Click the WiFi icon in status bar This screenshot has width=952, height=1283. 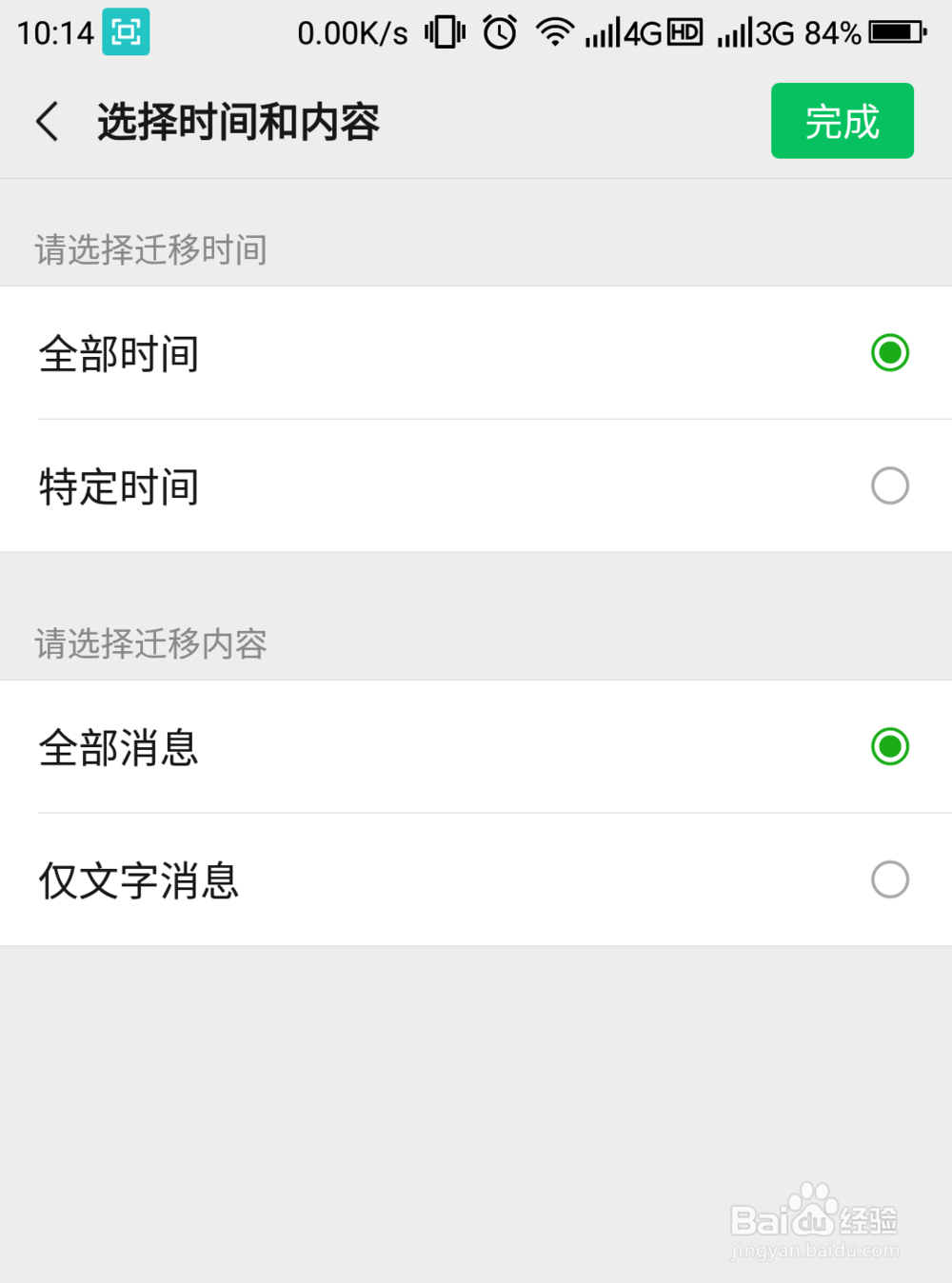pyautogui.click(x=555, y=31)
